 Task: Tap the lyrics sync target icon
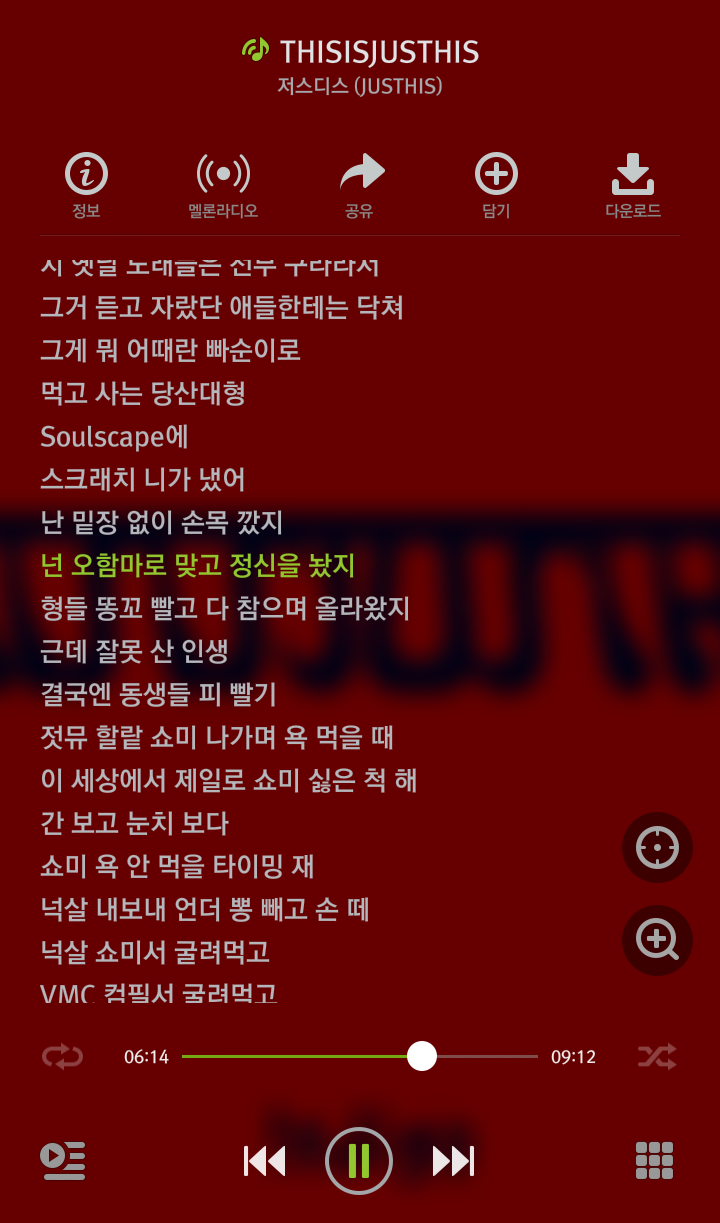(657, 847)
